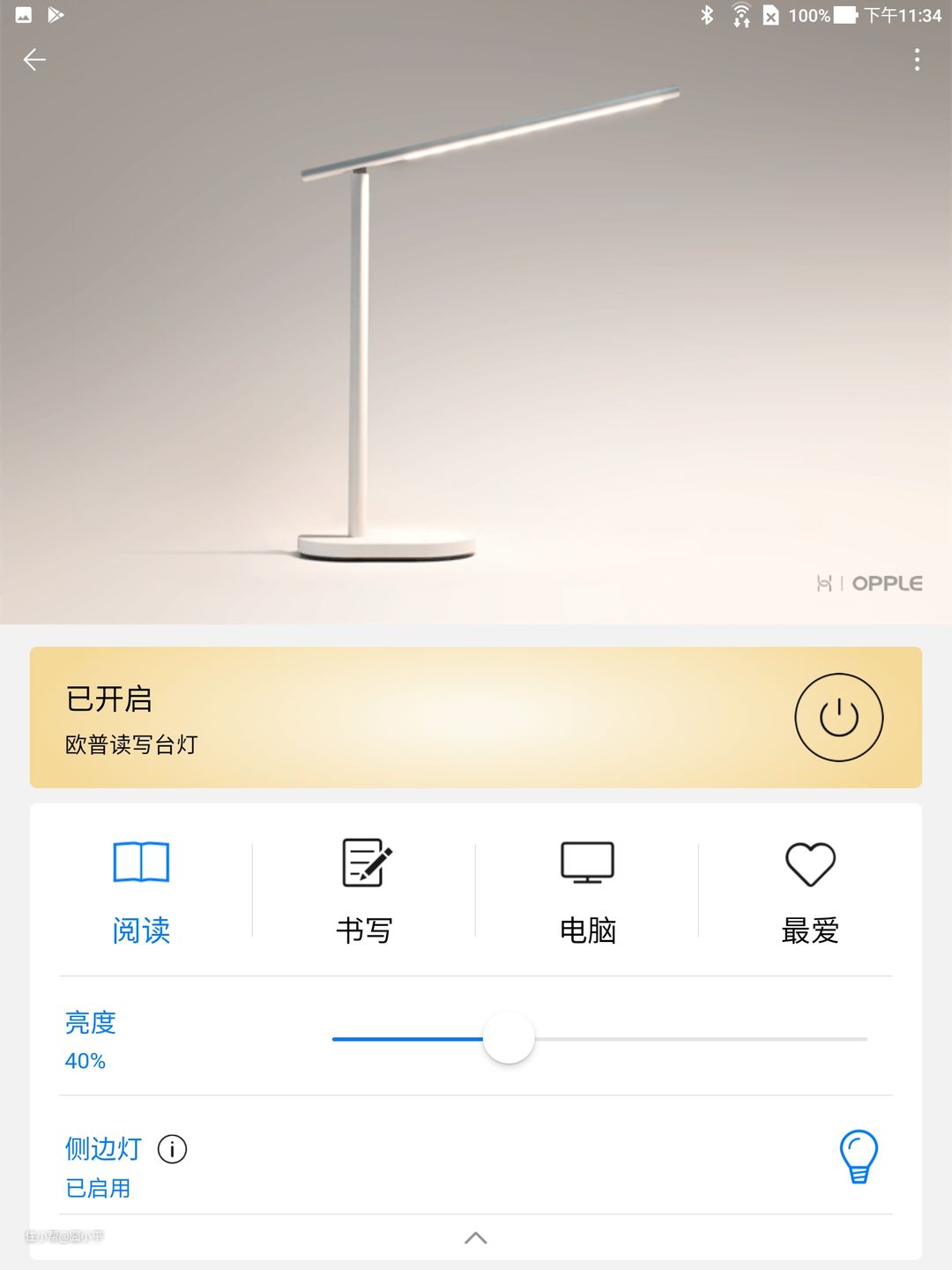The width and height of the screenshot is (952, 1270).
Task: Go back using the arrow icon
Action: tap(34, 60)
